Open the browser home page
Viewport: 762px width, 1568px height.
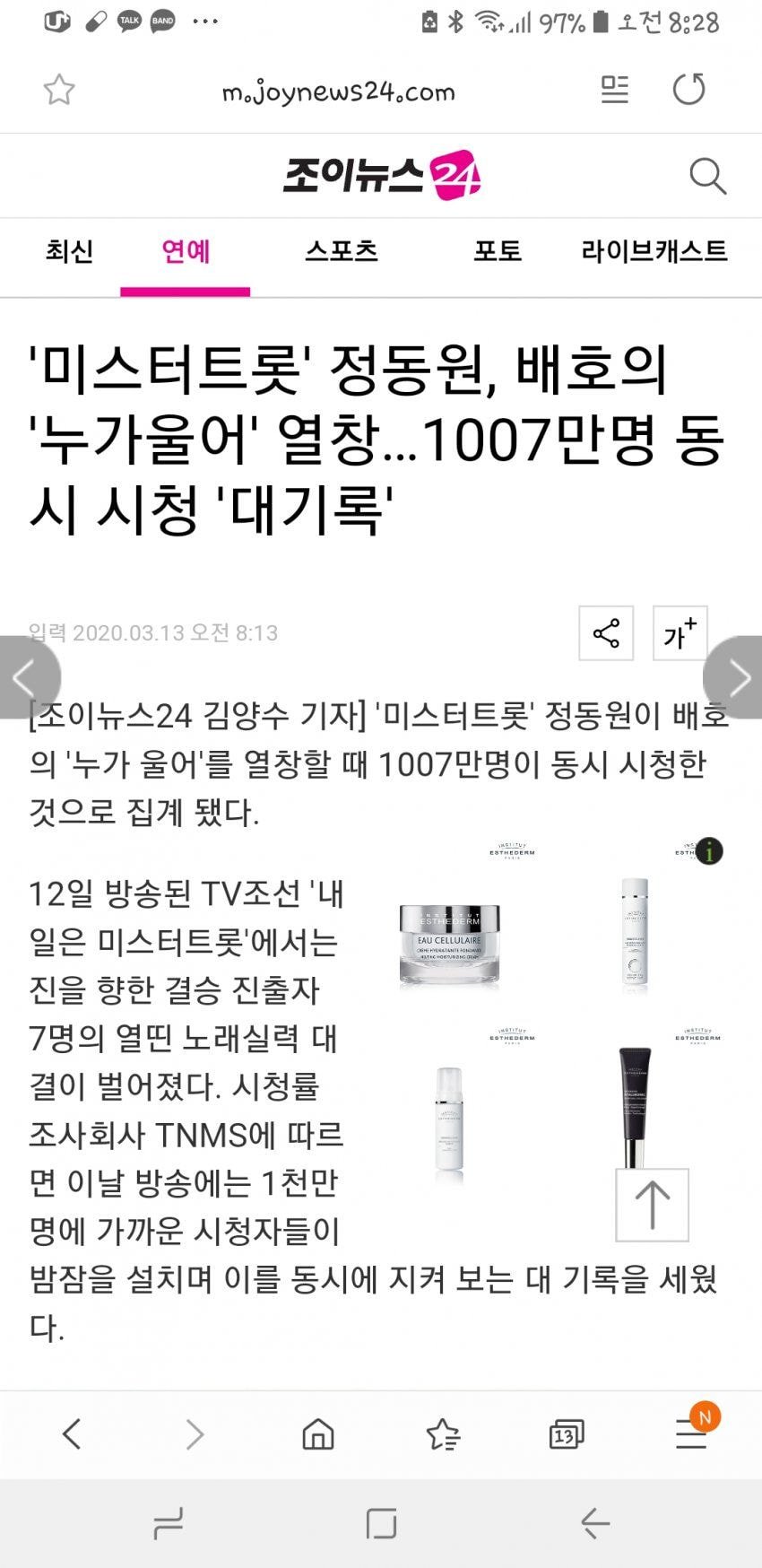(317, 1434)
